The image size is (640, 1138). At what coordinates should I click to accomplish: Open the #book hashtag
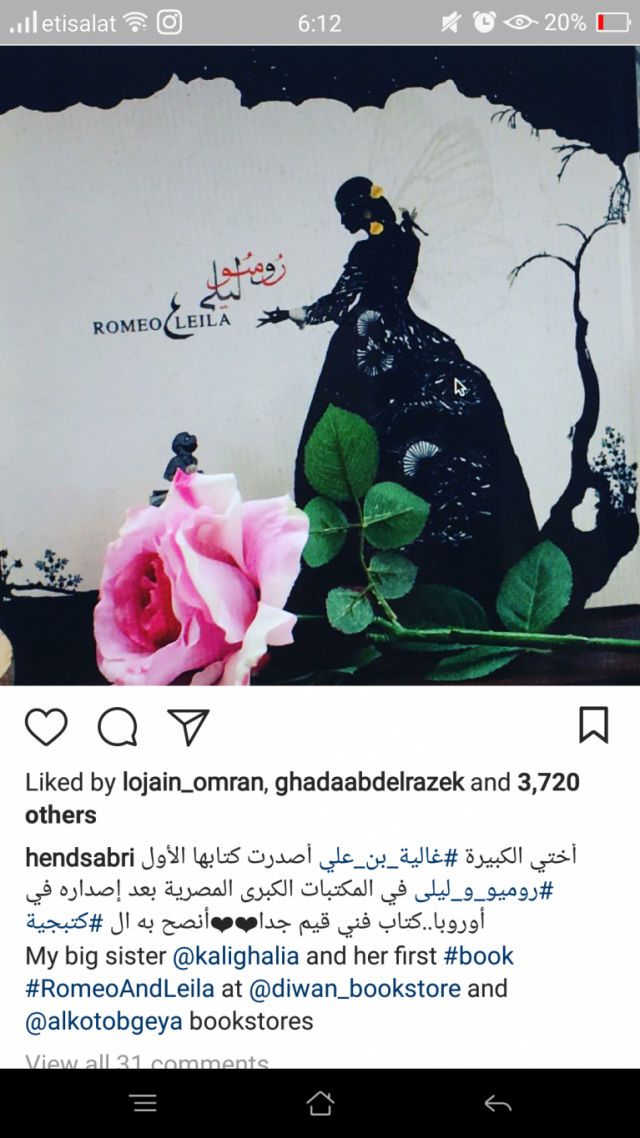pyautogui.click(x=479, y=956)
